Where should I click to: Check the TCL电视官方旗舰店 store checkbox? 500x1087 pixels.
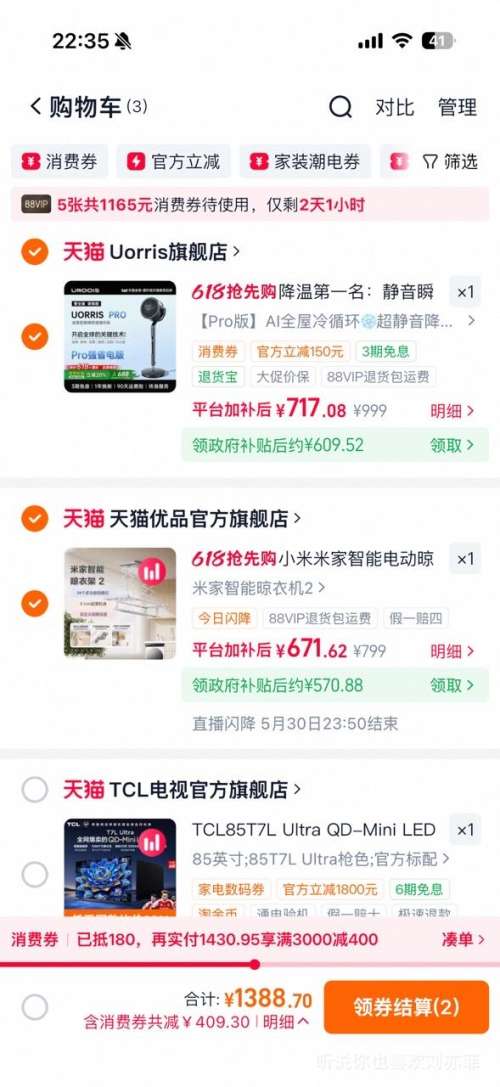[35, 790]
